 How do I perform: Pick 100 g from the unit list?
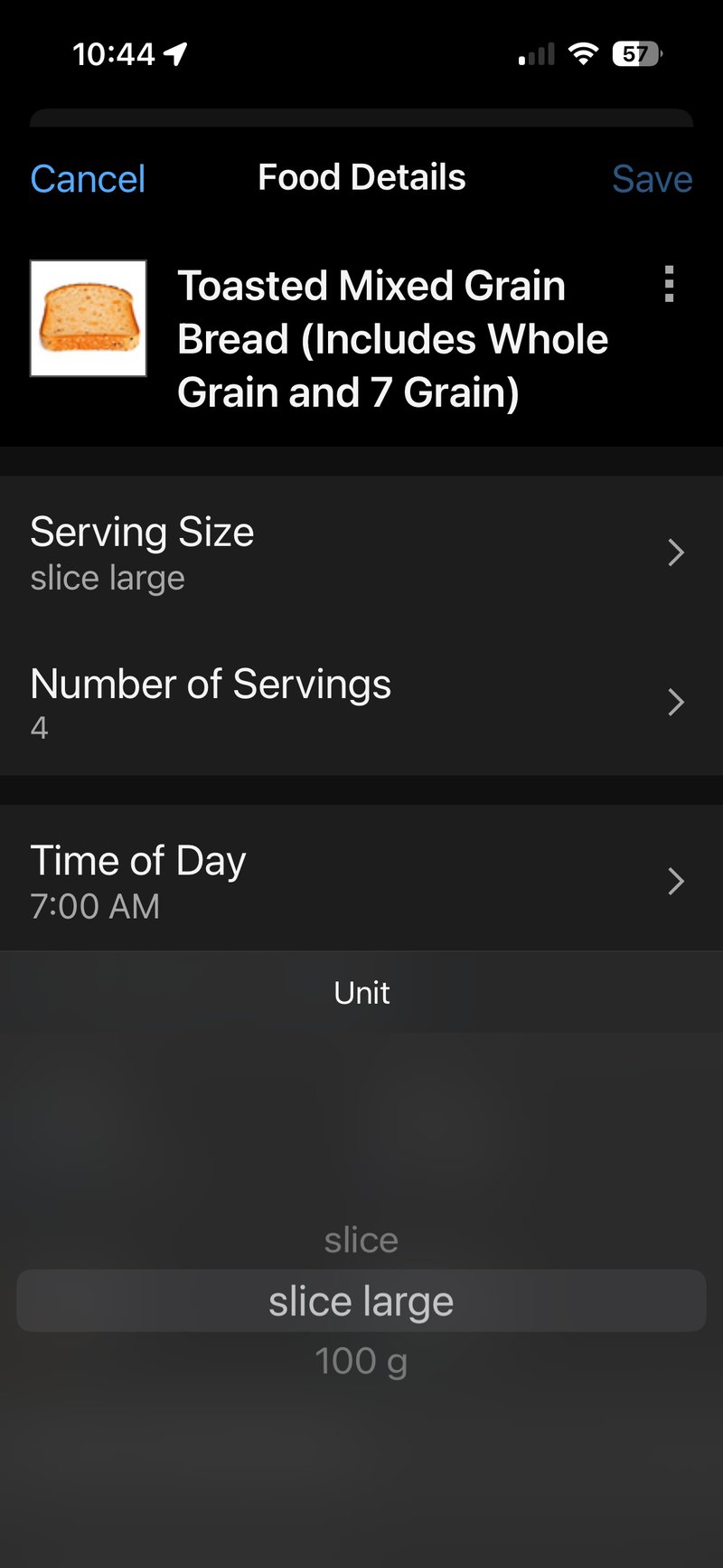tap(361, 1358)
